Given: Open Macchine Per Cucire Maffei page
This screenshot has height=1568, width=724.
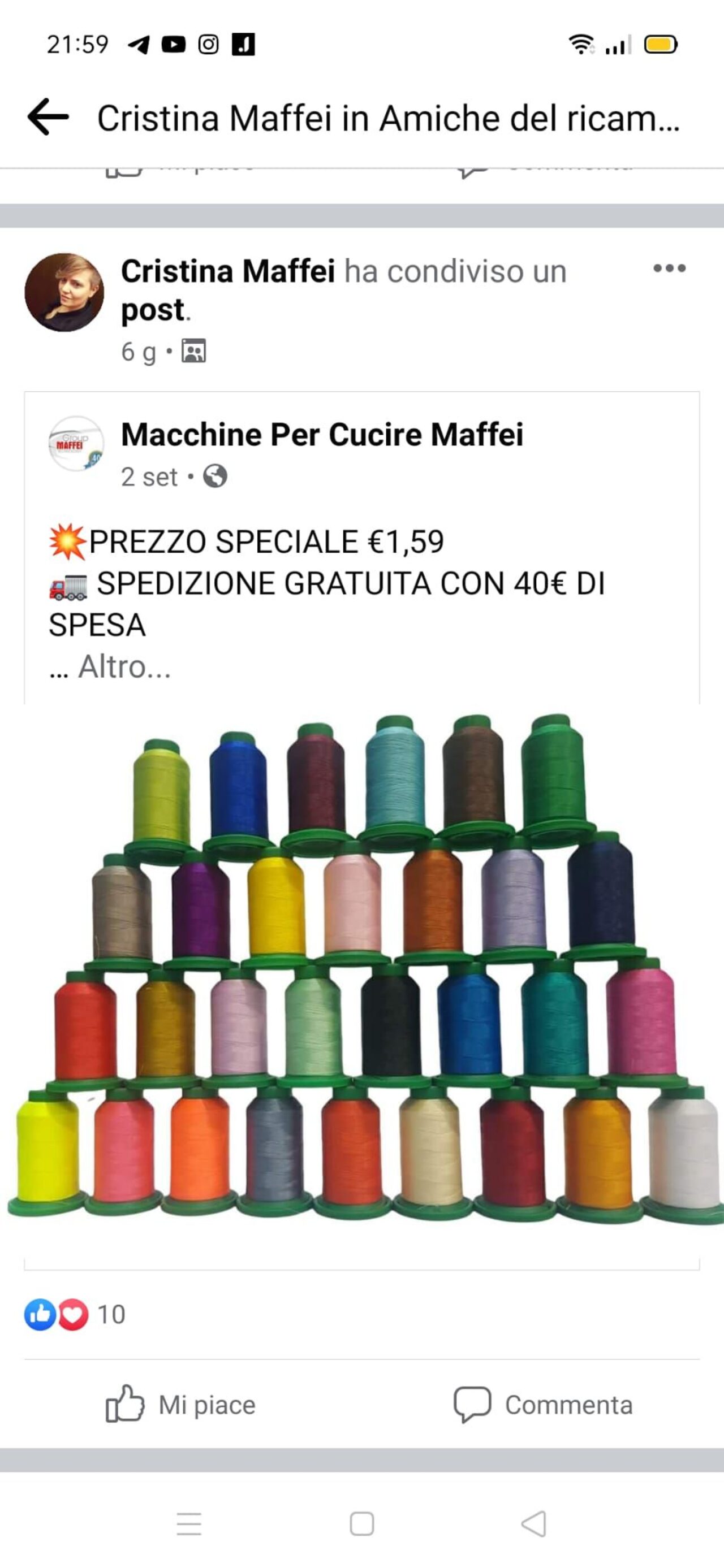Looking at the screenshot, I should pyautogui.click(x=321, y=434).
